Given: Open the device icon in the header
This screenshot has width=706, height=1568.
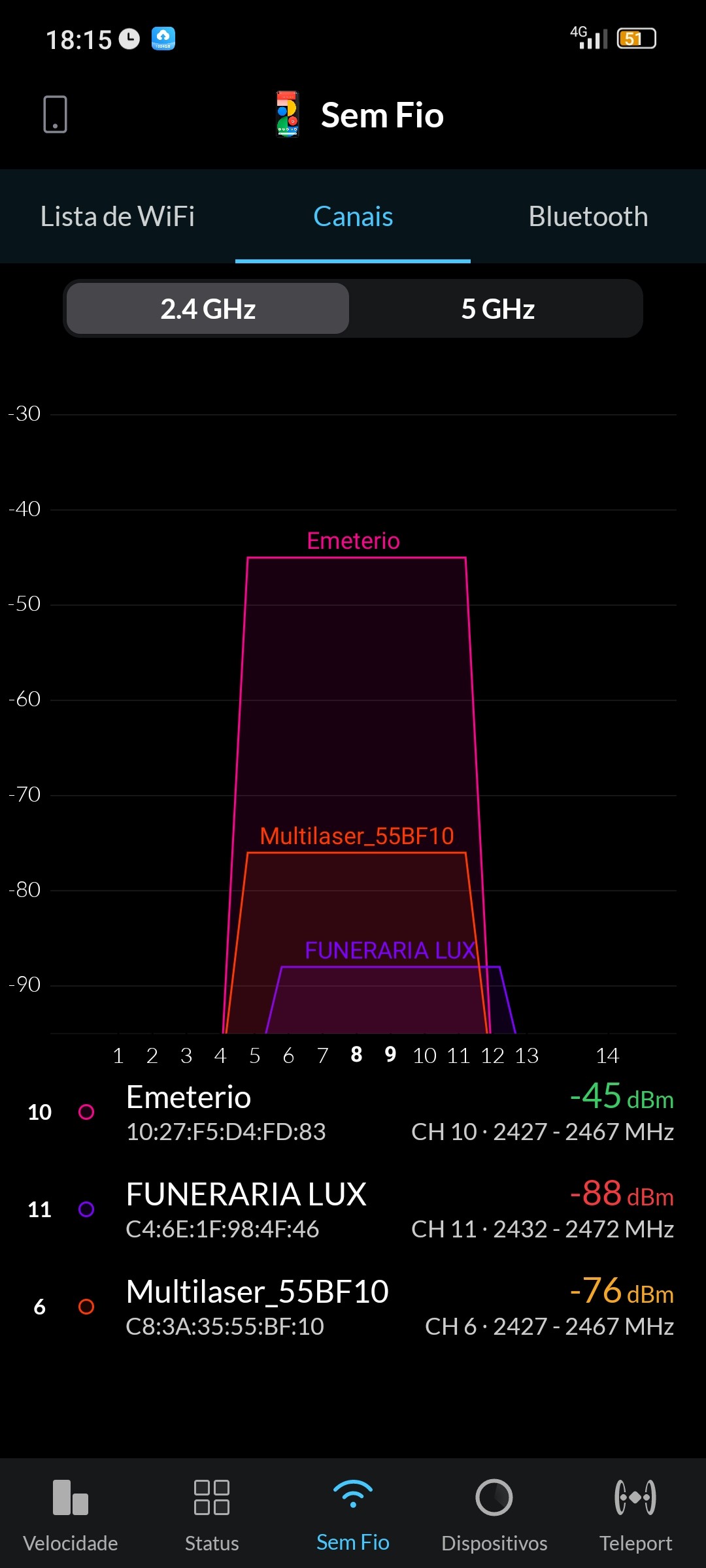Looking at the screenshot, I should 55,114.
